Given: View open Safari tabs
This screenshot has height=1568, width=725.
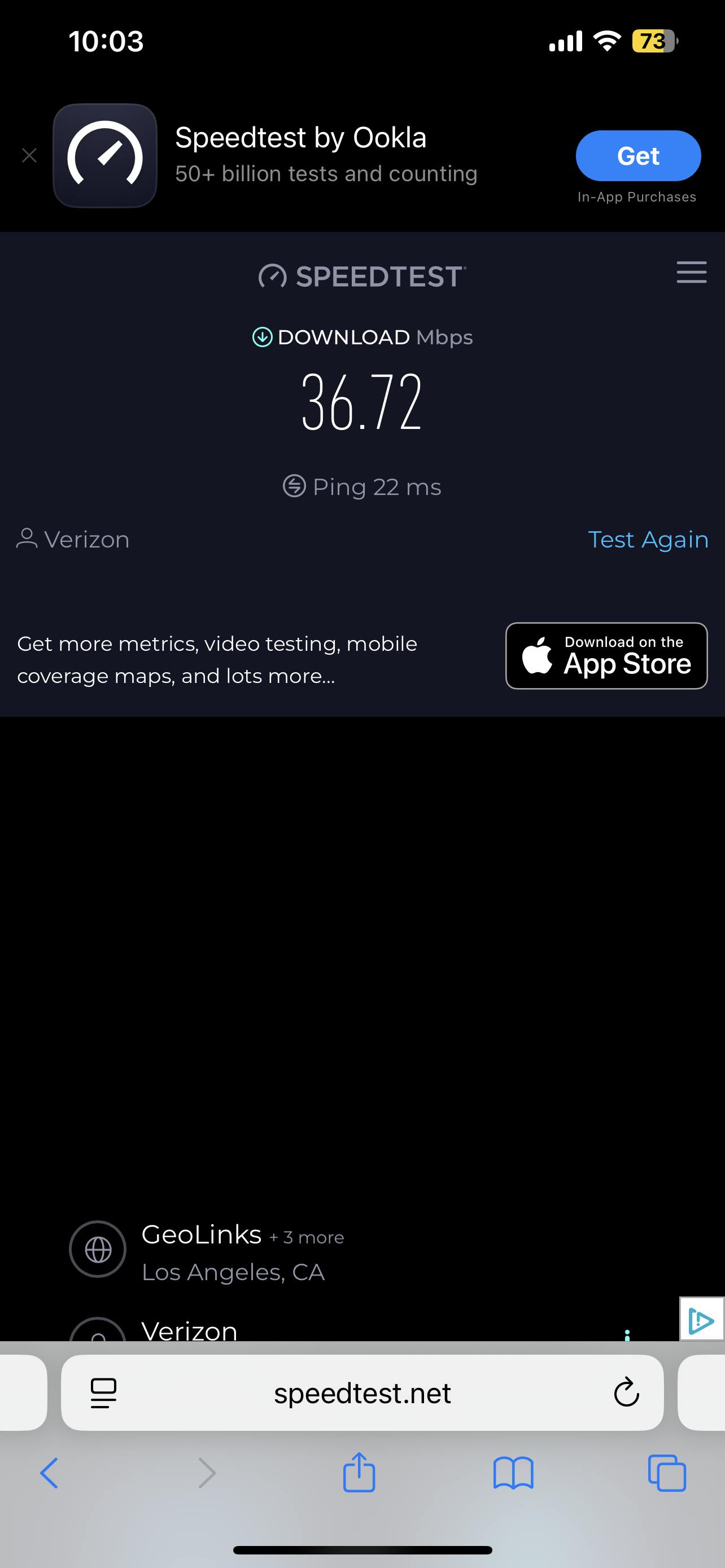Looking at the screenshot, I should pos(667,1474).
